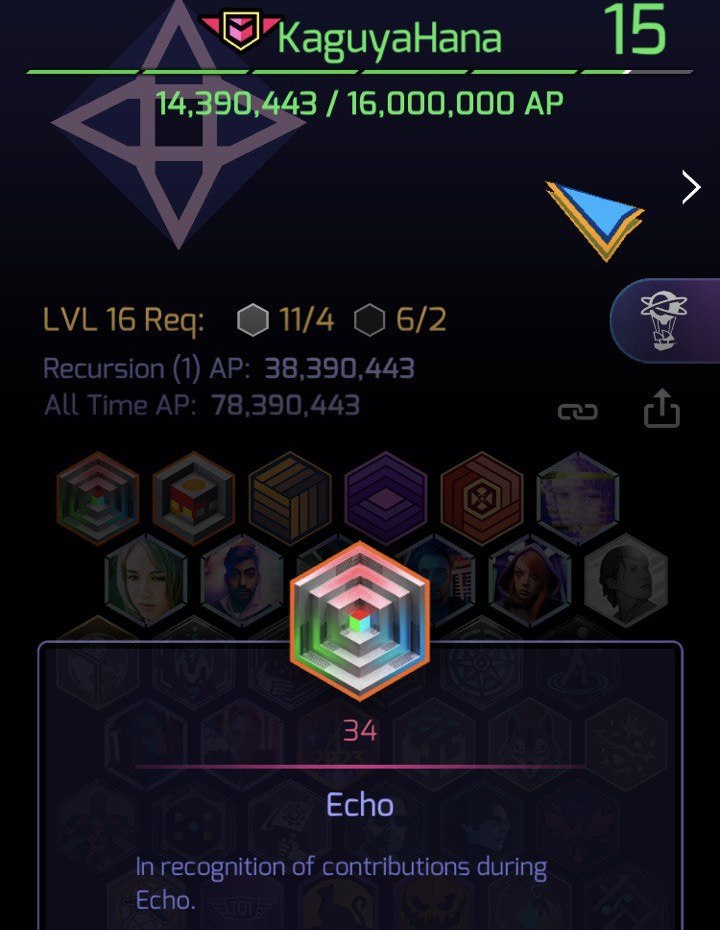Select the blonde woman character medal
This screenshot has height=930, width=720.
[x=144, y=576]
